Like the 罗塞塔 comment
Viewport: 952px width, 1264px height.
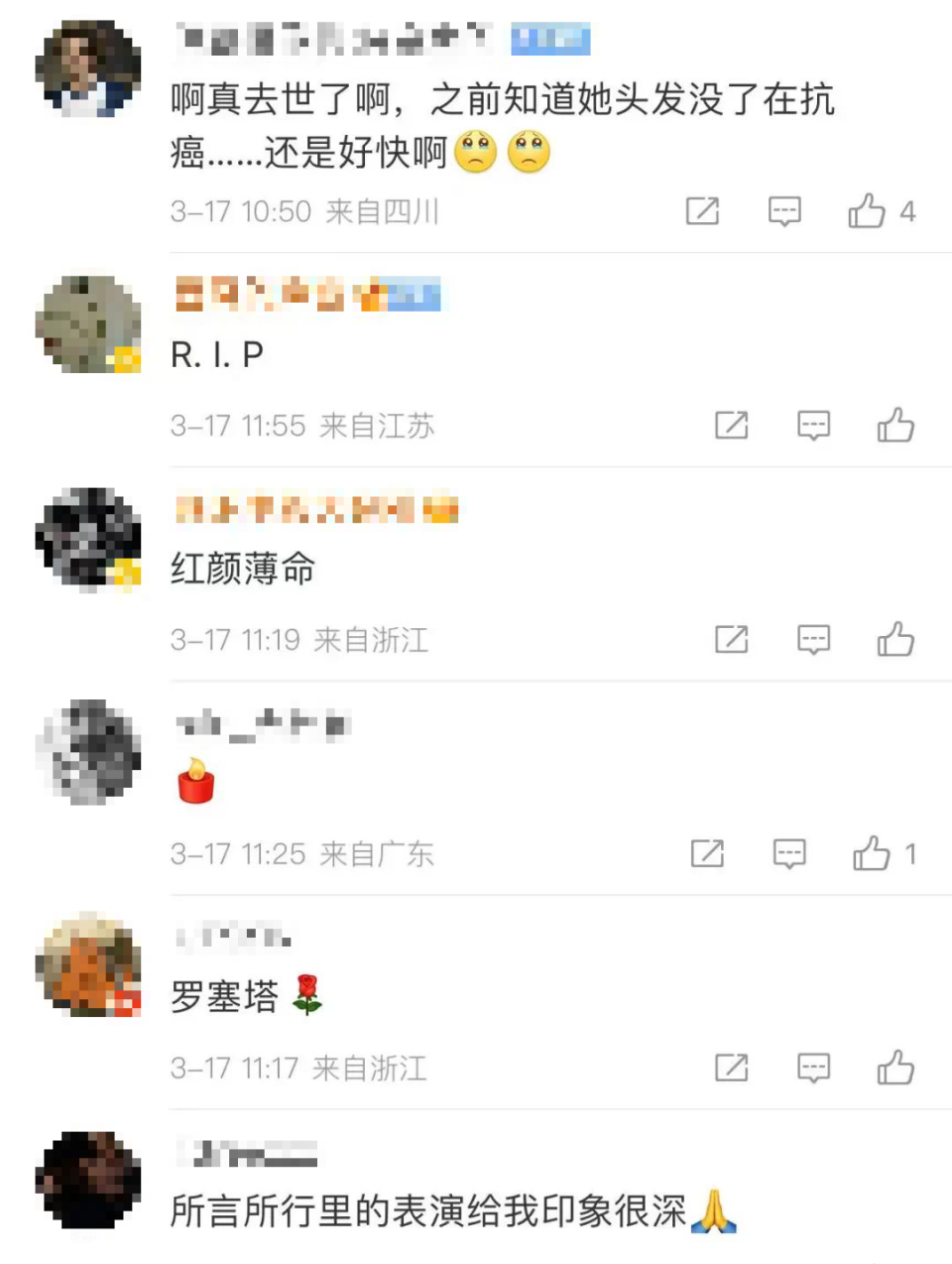(895, 1069)
